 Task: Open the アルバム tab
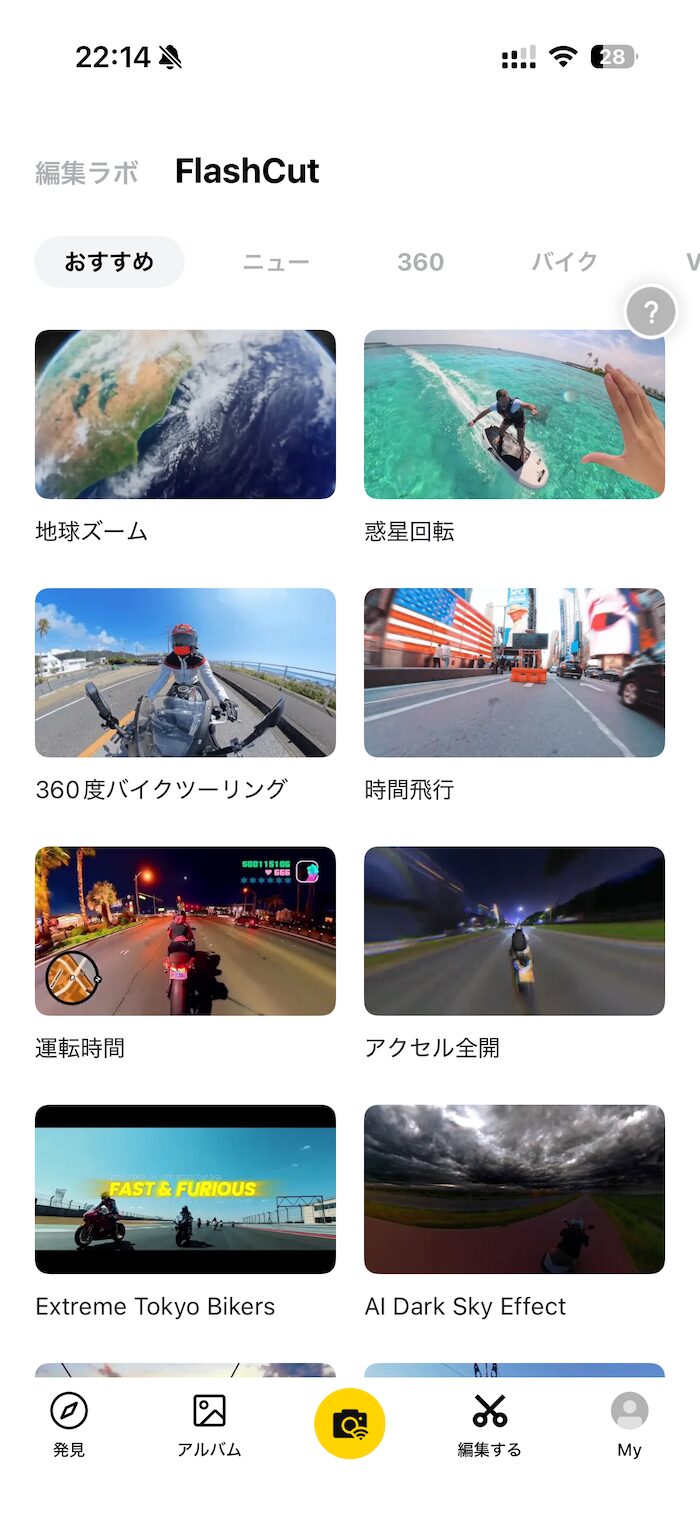pos(209,1425)
